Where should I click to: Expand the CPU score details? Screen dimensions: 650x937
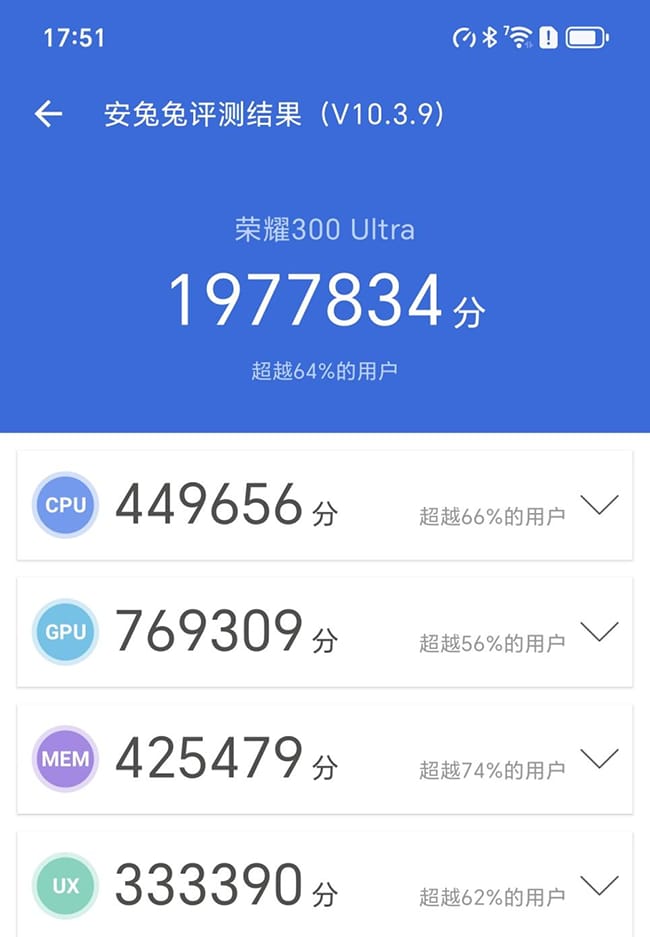[599, 505]
